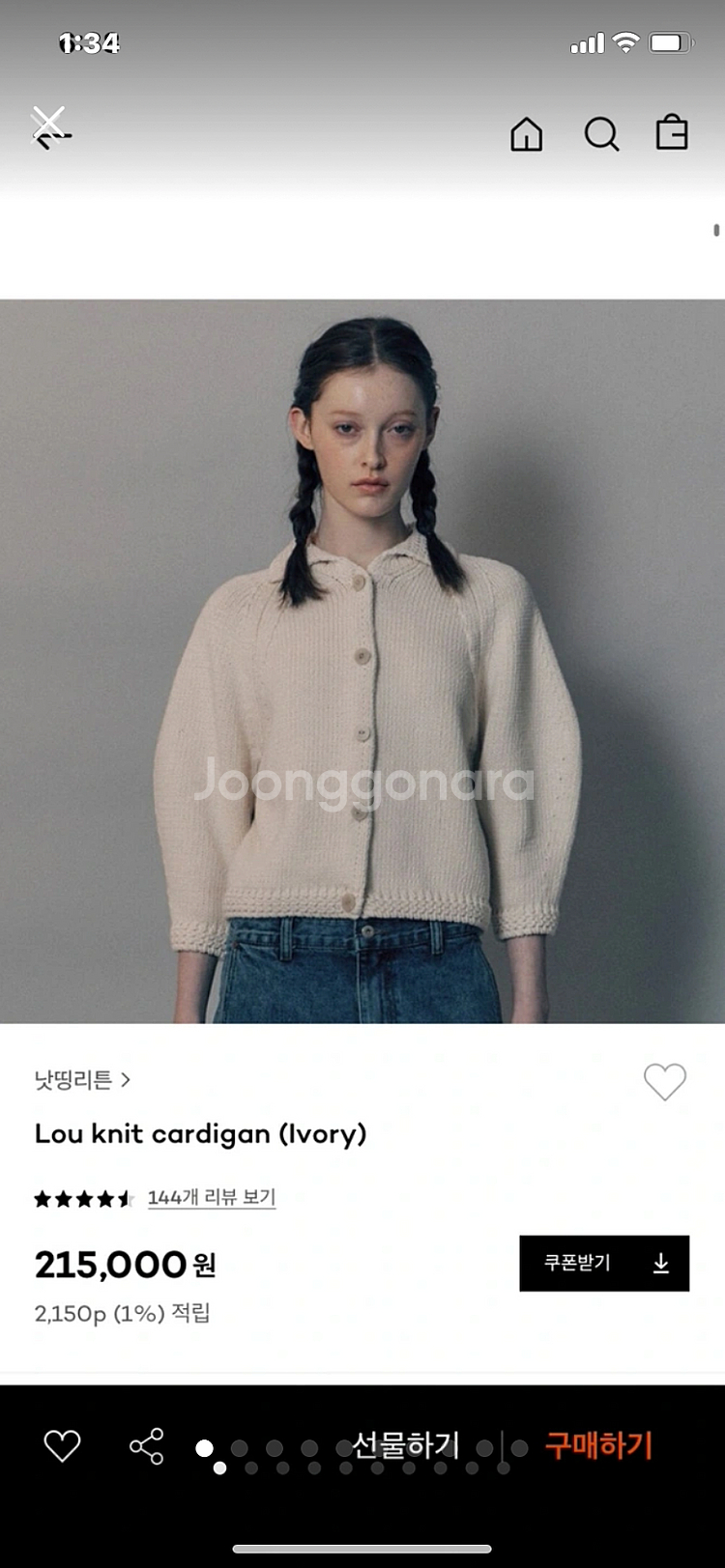Viewport: 725px width, 1568px height.
Task: Tap the 쿠폰받기 coupon download button
Action: [604, 1263]
